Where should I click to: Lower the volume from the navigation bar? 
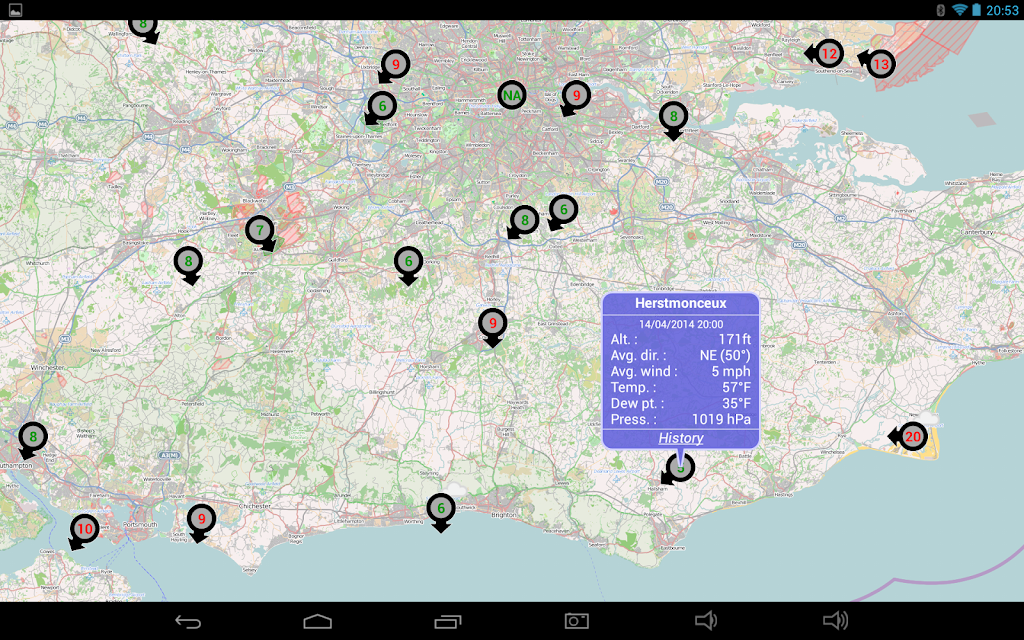click(706, 620)
